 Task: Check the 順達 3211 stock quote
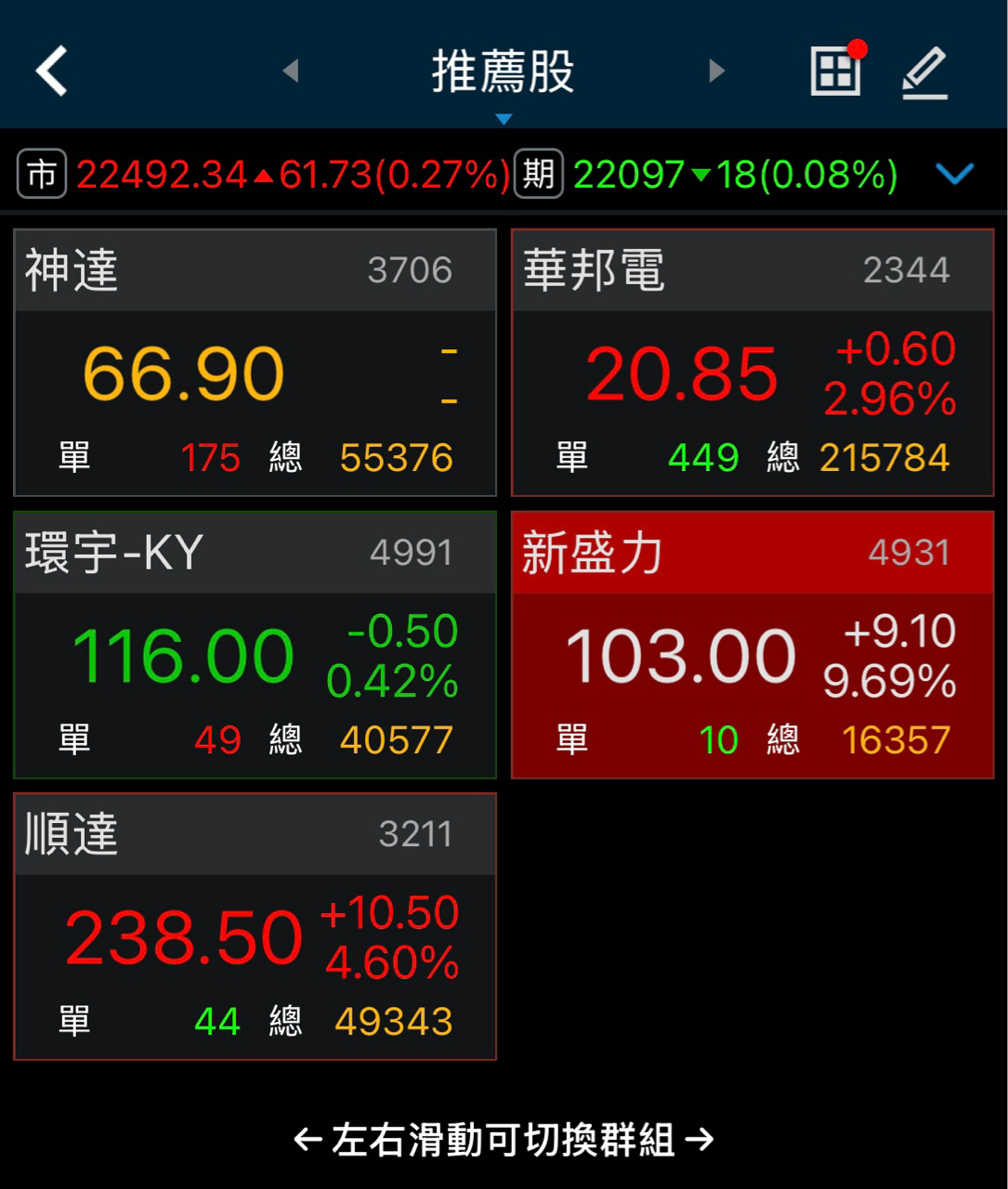point(255,926)
